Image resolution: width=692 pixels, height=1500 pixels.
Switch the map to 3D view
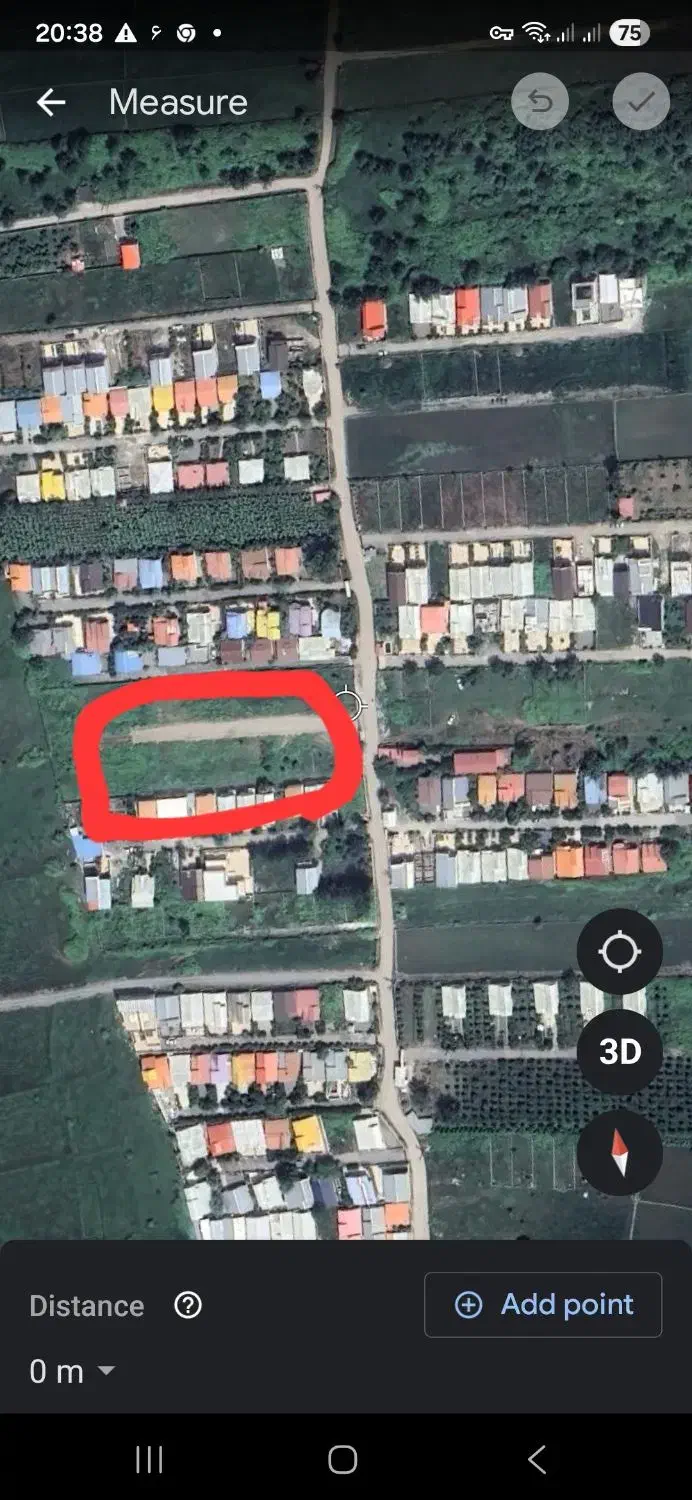[x=619, y=1052]
